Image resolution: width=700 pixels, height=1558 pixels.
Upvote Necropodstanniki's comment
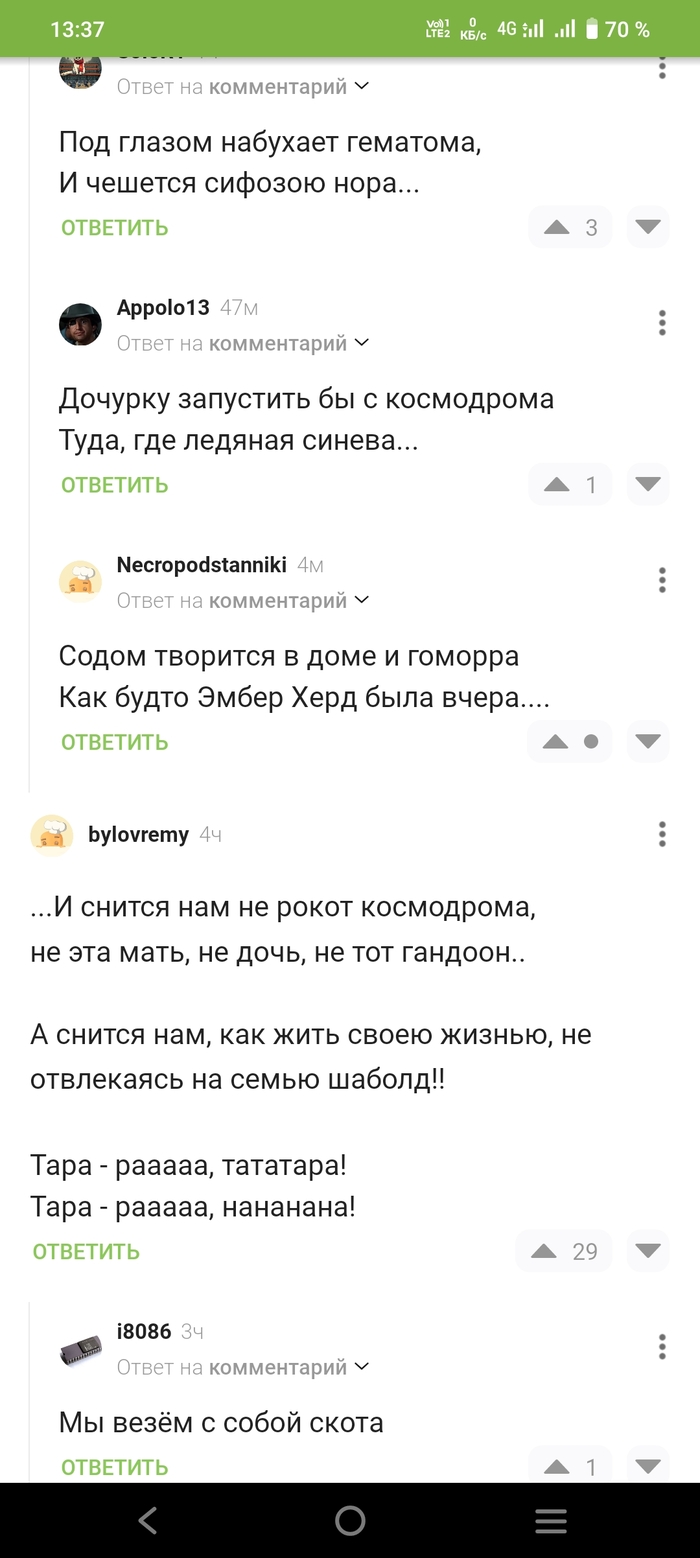pyautogui.click(x=556, y=742)
